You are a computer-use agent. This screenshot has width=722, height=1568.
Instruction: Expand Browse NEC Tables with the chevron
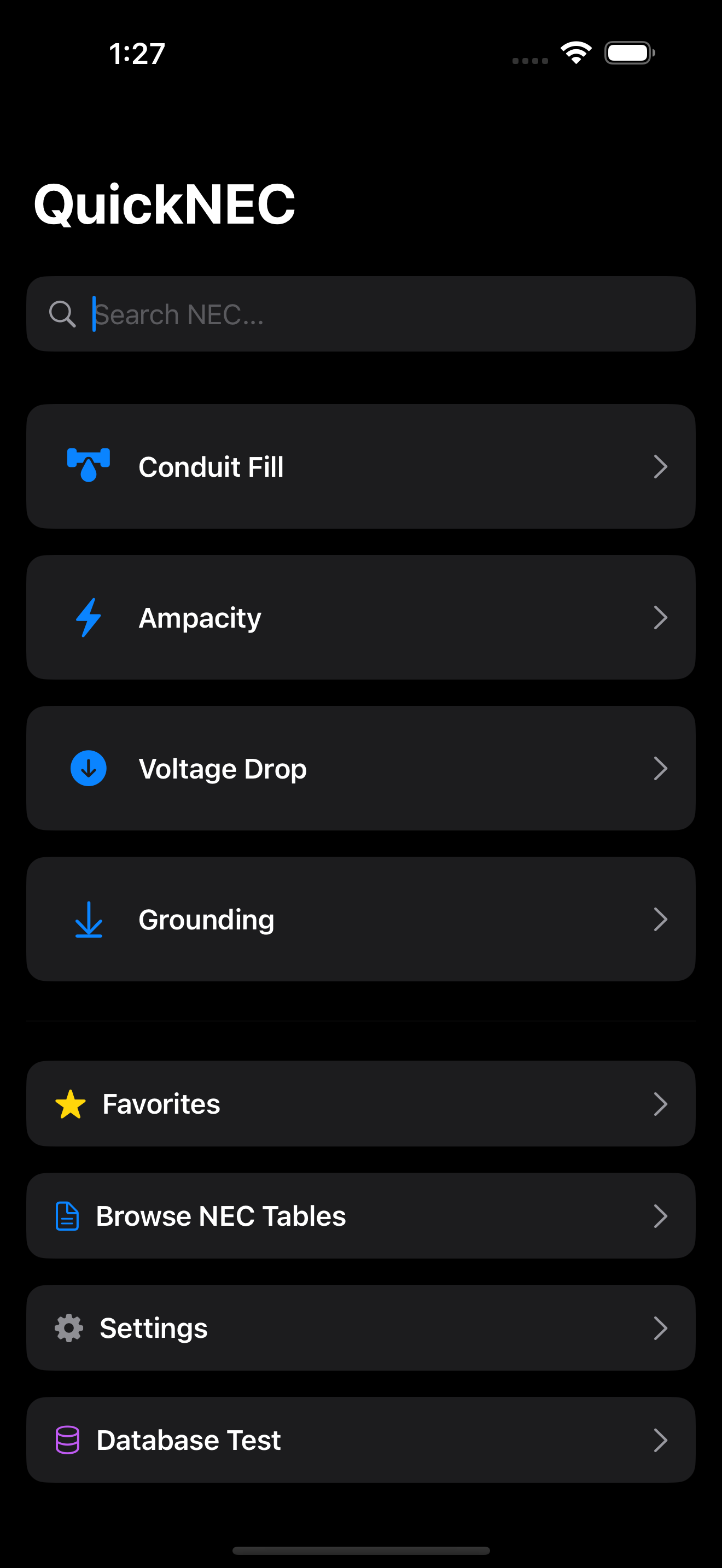pyautogui.click(x=662, y=1215)
